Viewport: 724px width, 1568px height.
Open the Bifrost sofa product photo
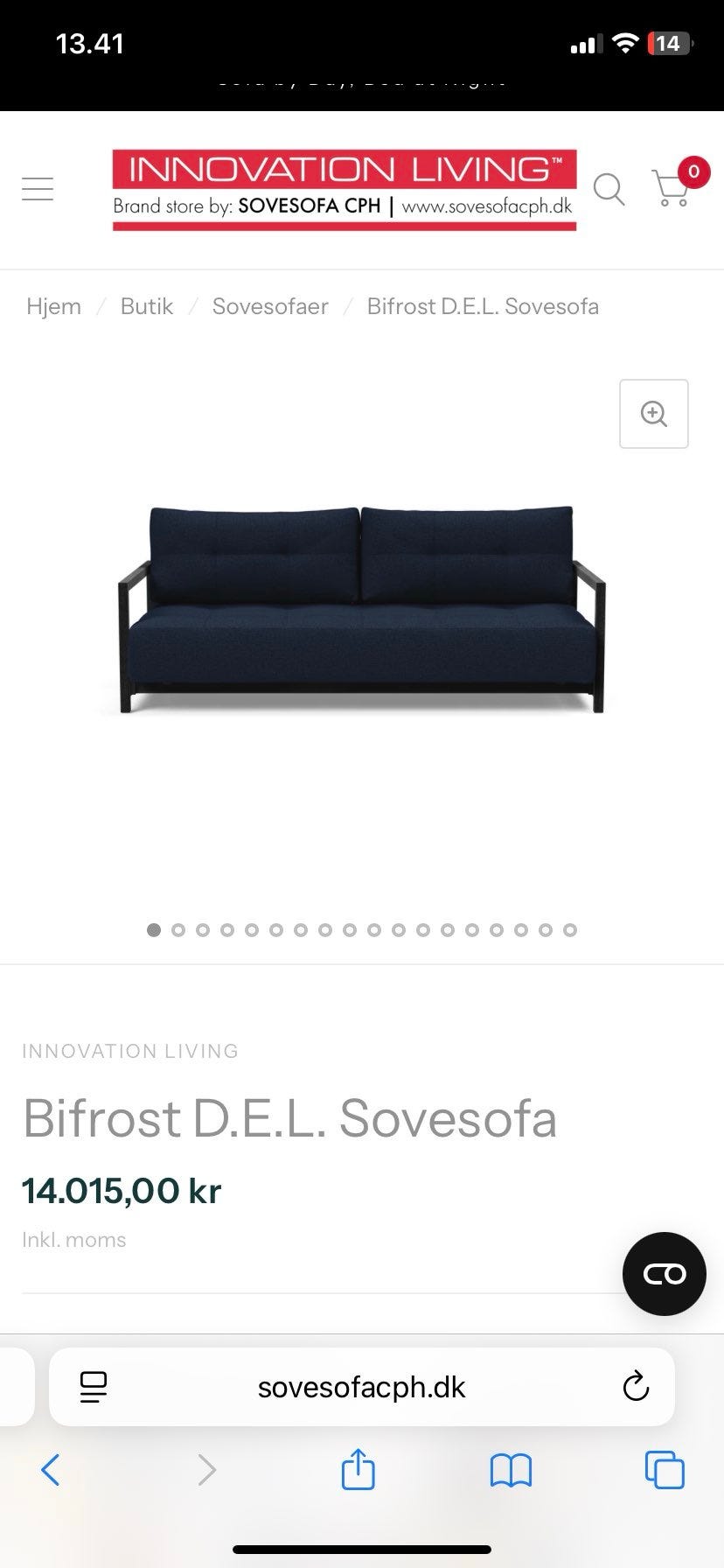click(361, 608)
